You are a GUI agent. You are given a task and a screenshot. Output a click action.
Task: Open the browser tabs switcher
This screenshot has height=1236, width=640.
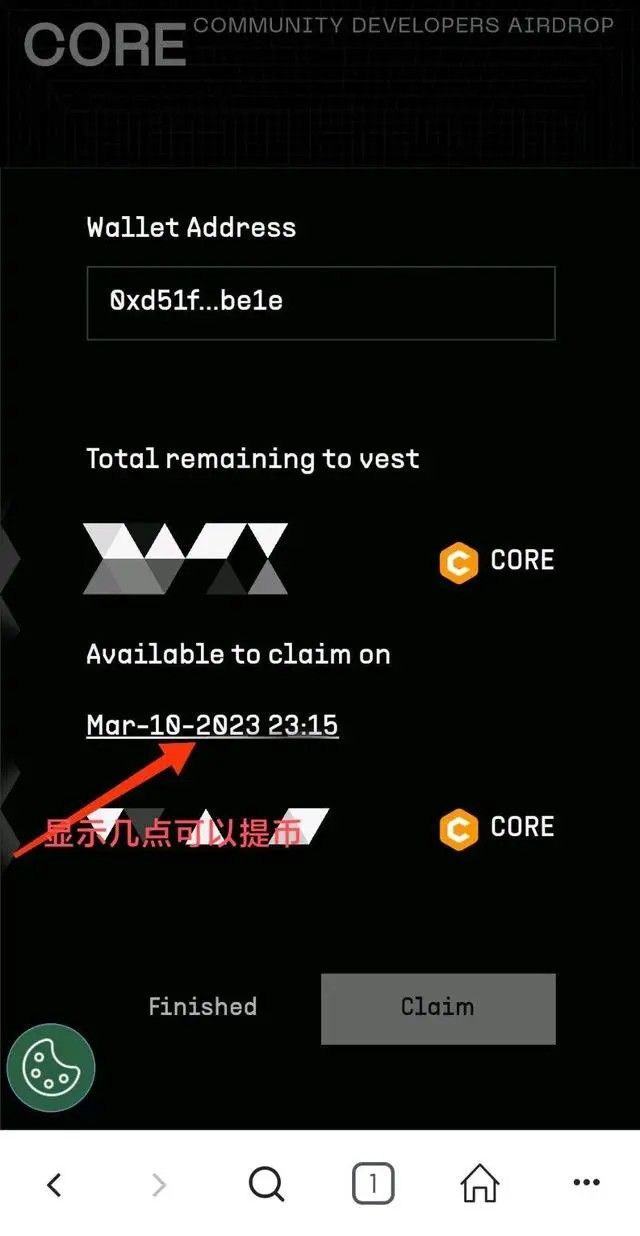[x=373, y=1185]
